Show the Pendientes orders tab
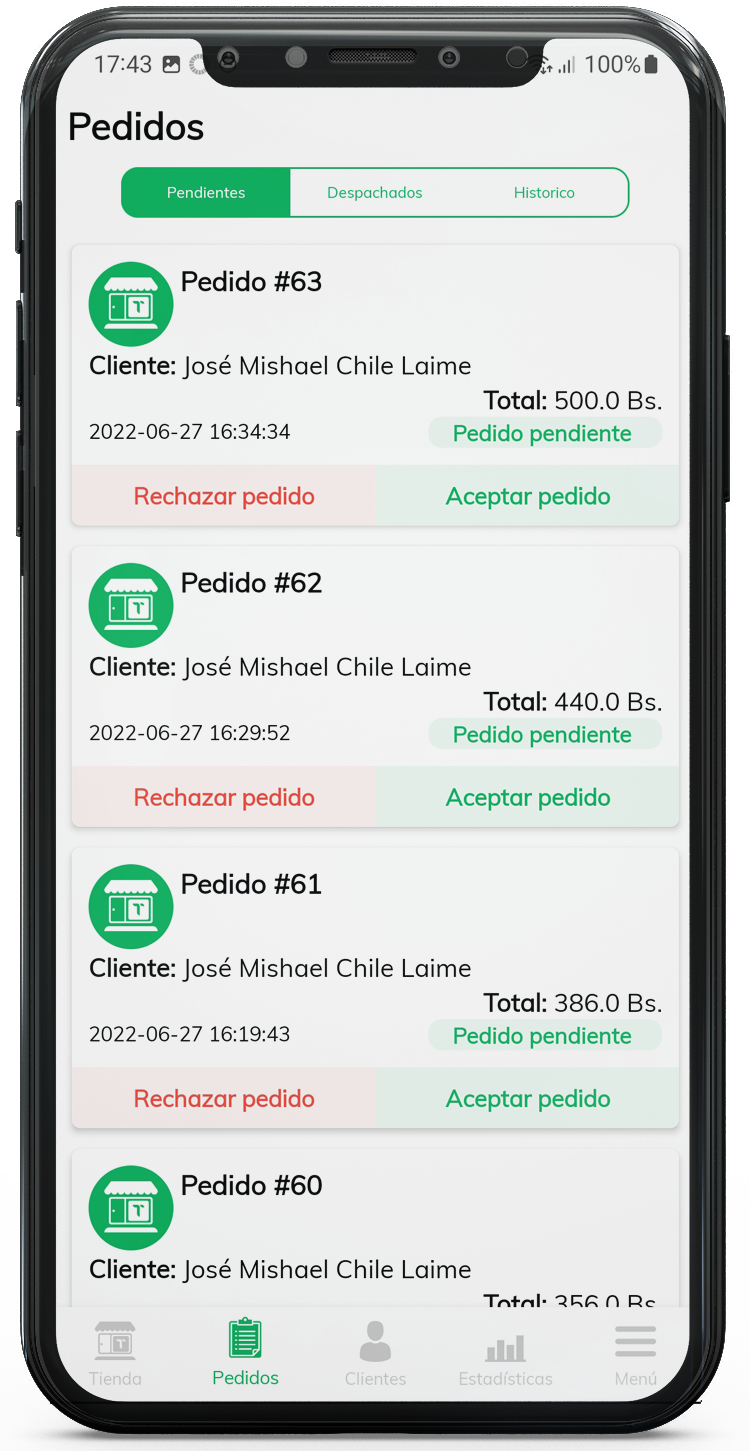 206,193
